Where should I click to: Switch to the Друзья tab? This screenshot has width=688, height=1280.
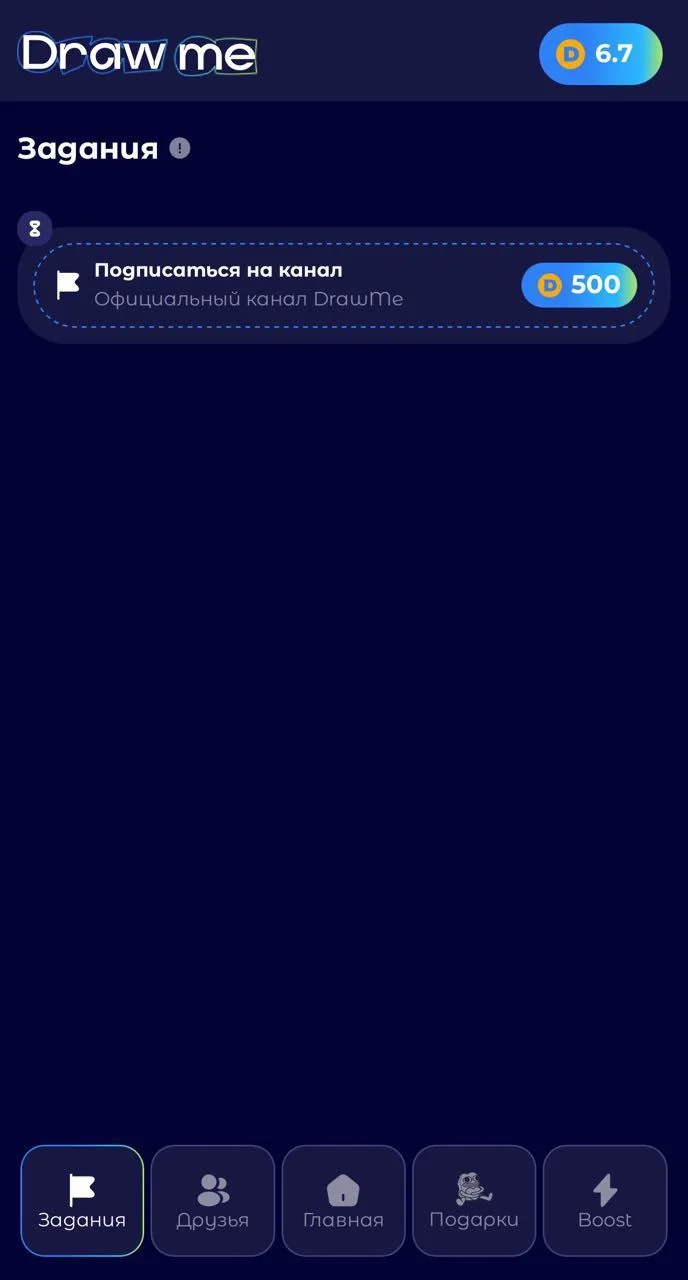(x=213, y=1200)
